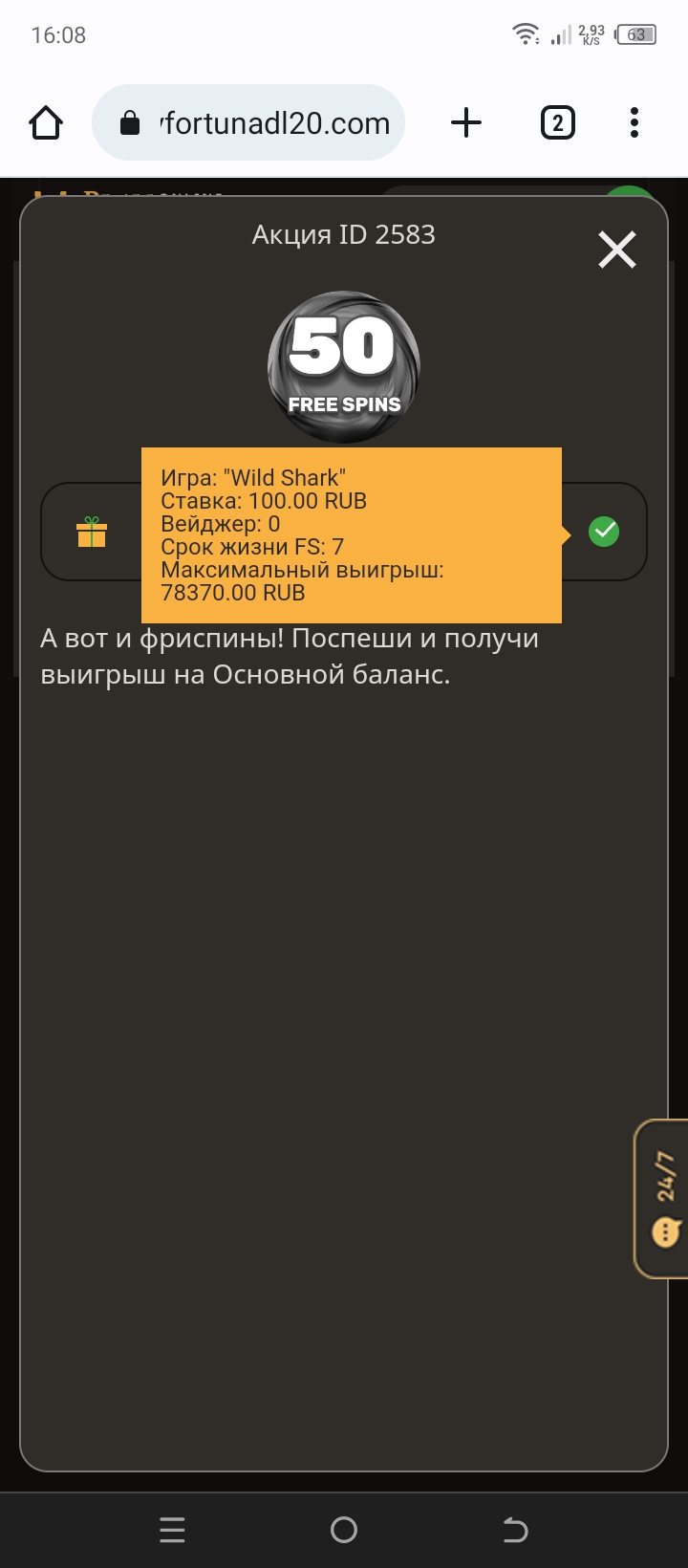This screenshot has width=688, height=1568.
Task: Show the open tabs switcher
Action: pos(557,123)
